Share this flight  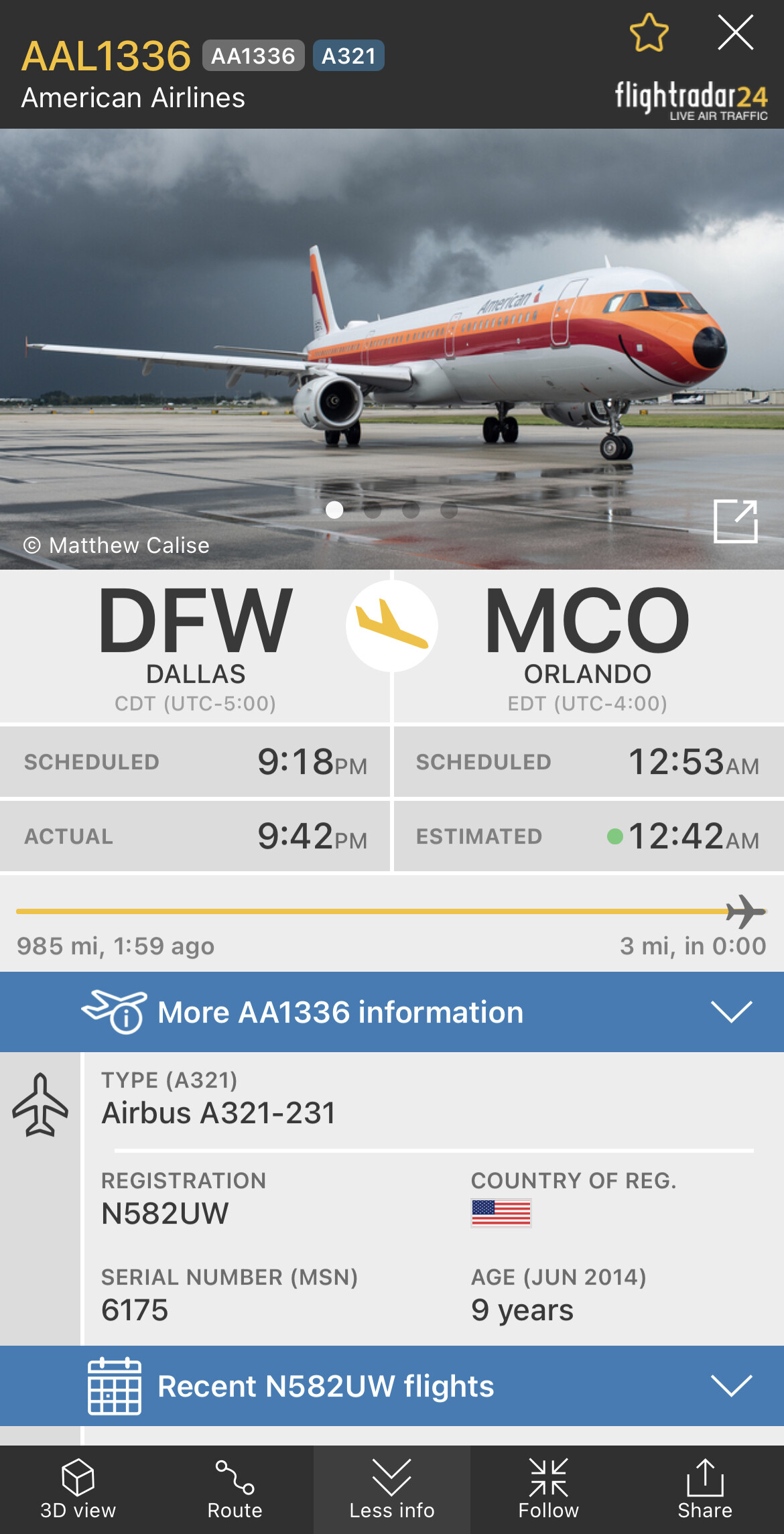coord(705,1489)
